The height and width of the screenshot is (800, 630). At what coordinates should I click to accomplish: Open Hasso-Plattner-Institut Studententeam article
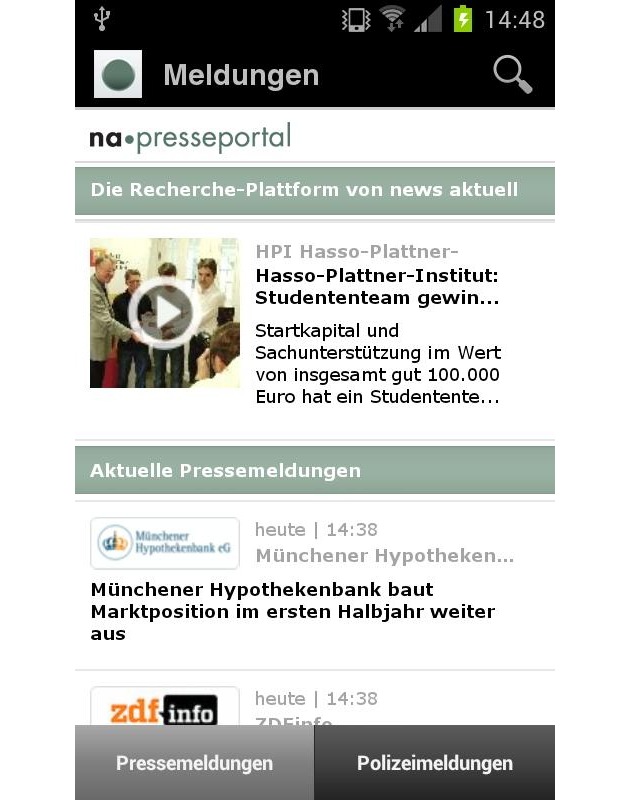pyautogui.click(x=377, y=286)
